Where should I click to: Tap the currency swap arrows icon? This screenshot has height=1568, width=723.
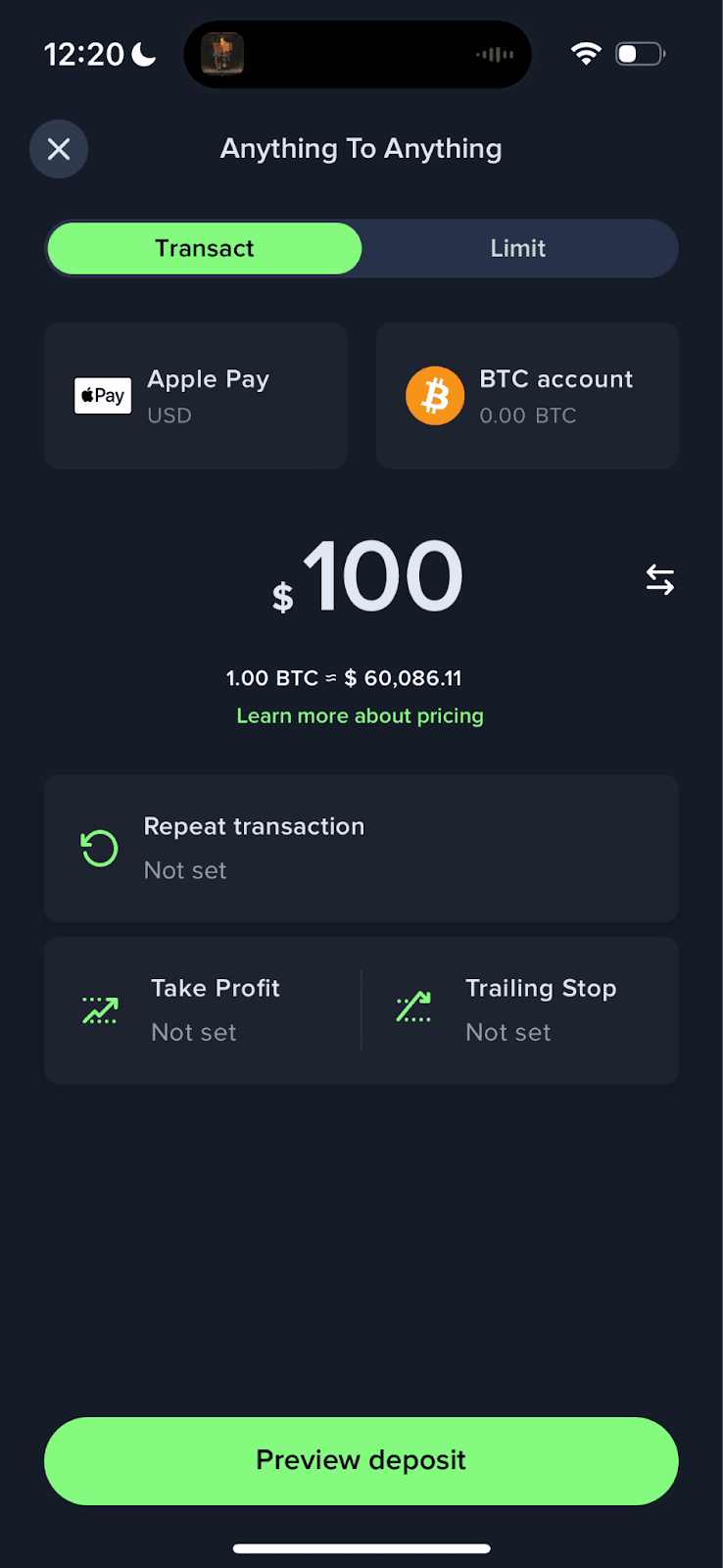coord(659,579)
